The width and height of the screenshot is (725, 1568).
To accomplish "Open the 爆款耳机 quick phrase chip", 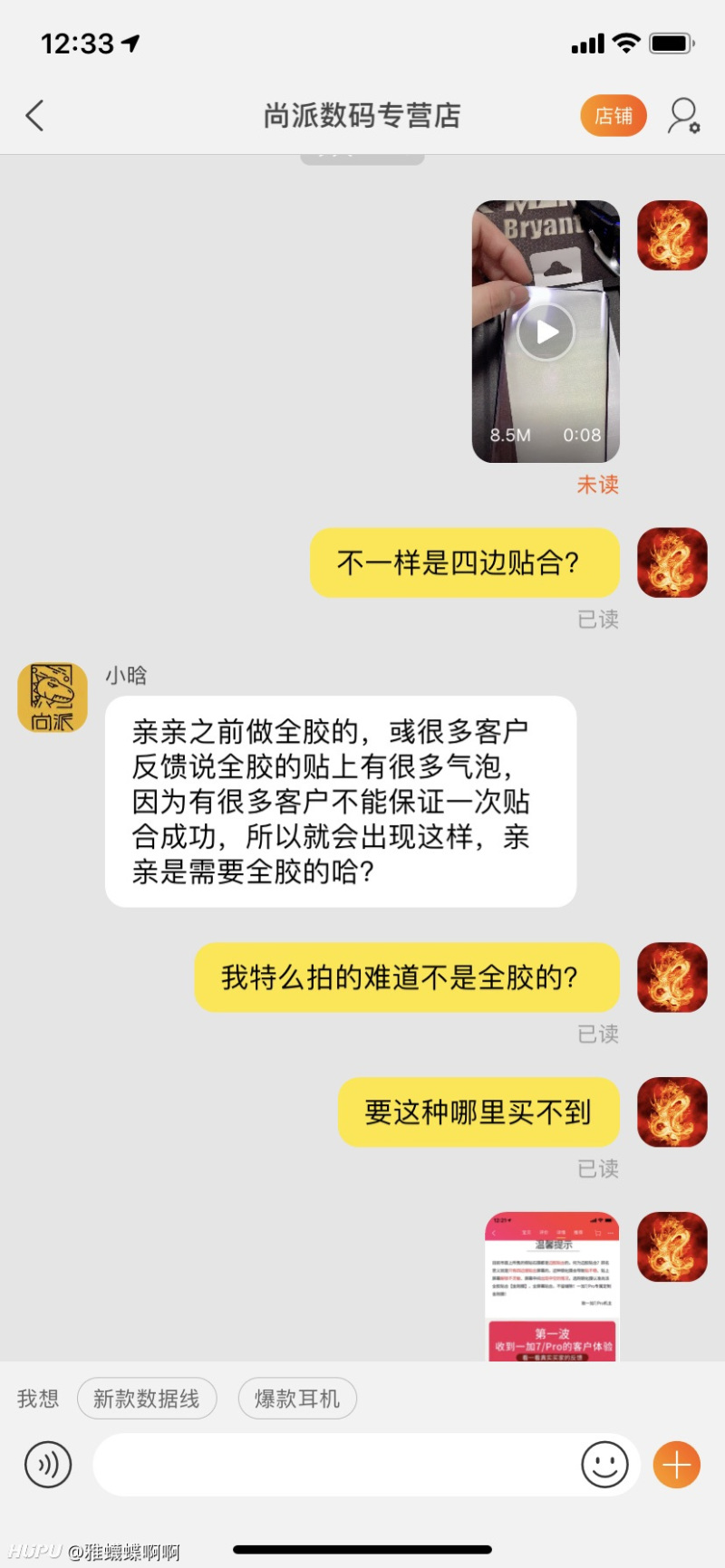I will click(x=297, y=1398).
